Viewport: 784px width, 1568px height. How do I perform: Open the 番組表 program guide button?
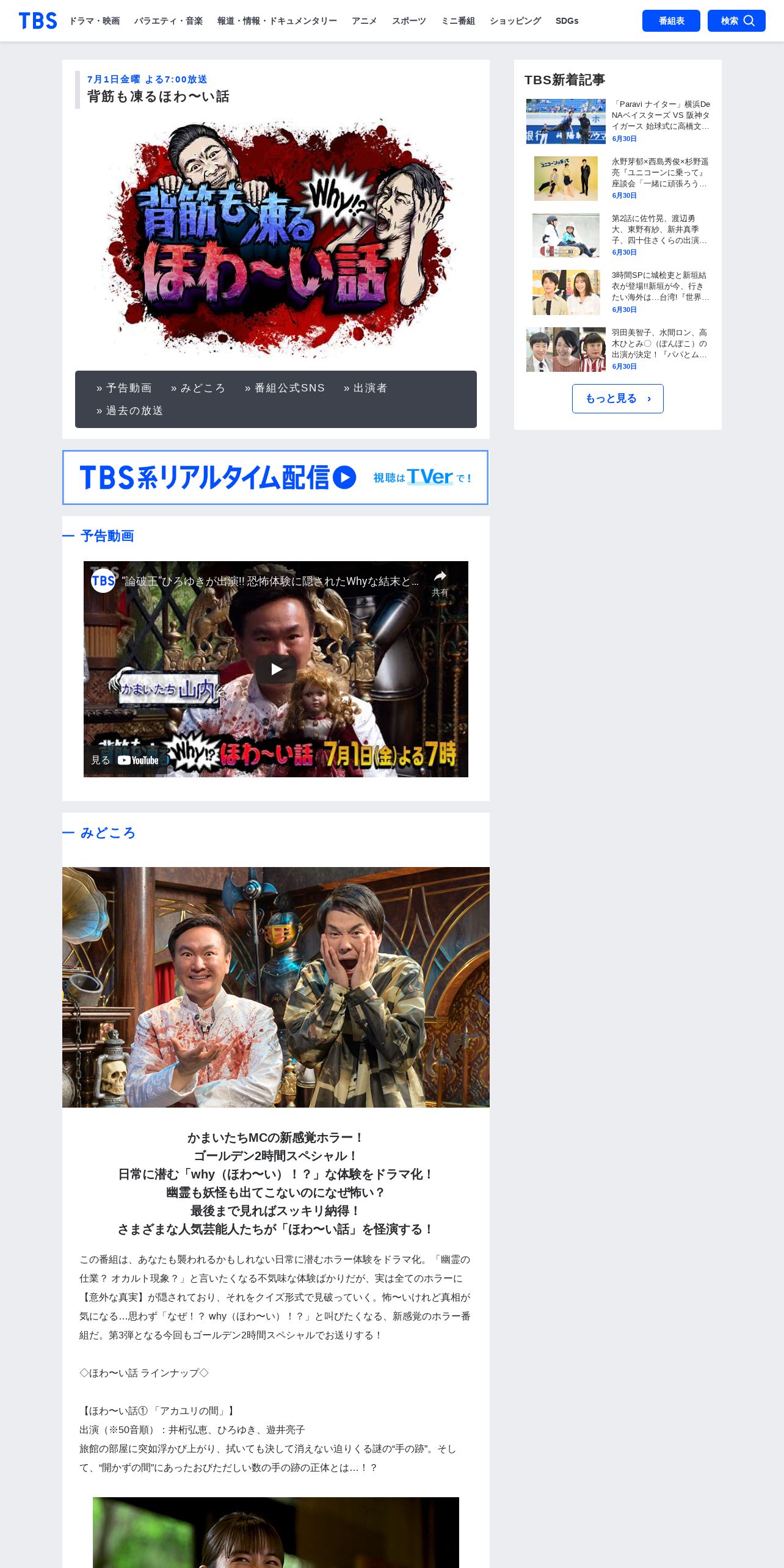(671, 21)
